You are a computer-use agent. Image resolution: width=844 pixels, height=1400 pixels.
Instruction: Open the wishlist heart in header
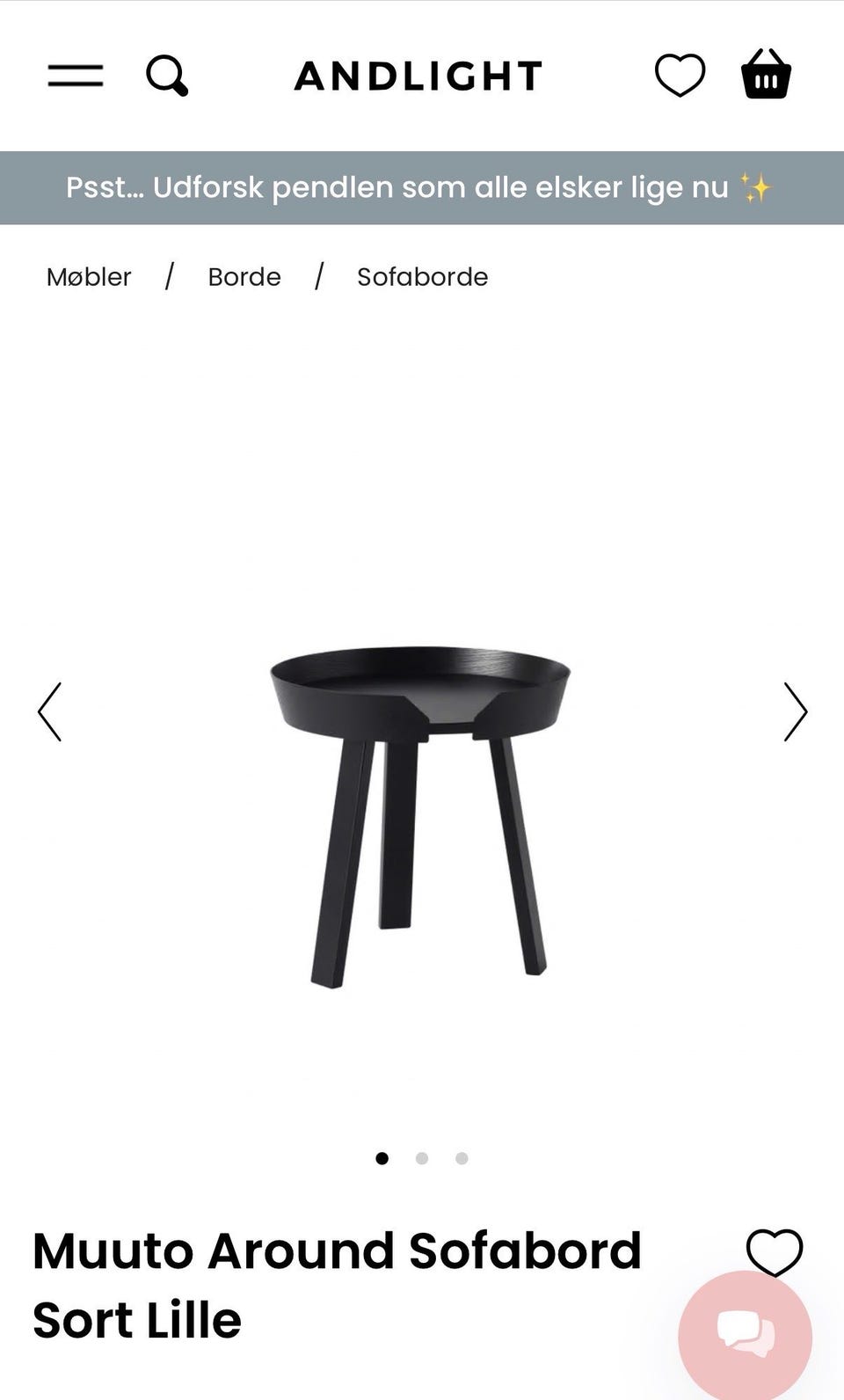click(x=680, y=76)
